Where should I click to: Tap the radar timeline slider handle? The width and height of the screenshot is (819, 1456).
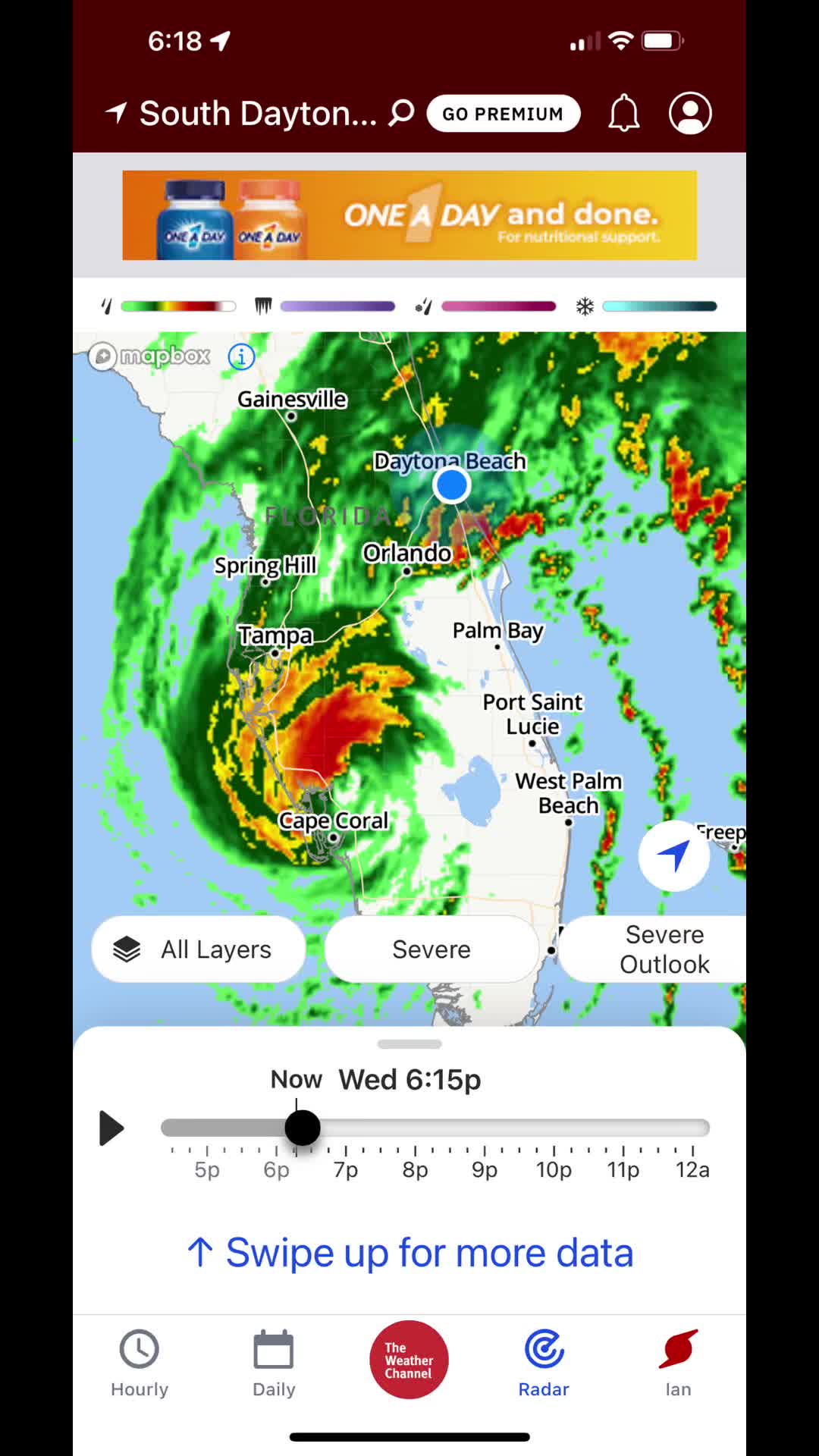click(x=303, y=1128)
